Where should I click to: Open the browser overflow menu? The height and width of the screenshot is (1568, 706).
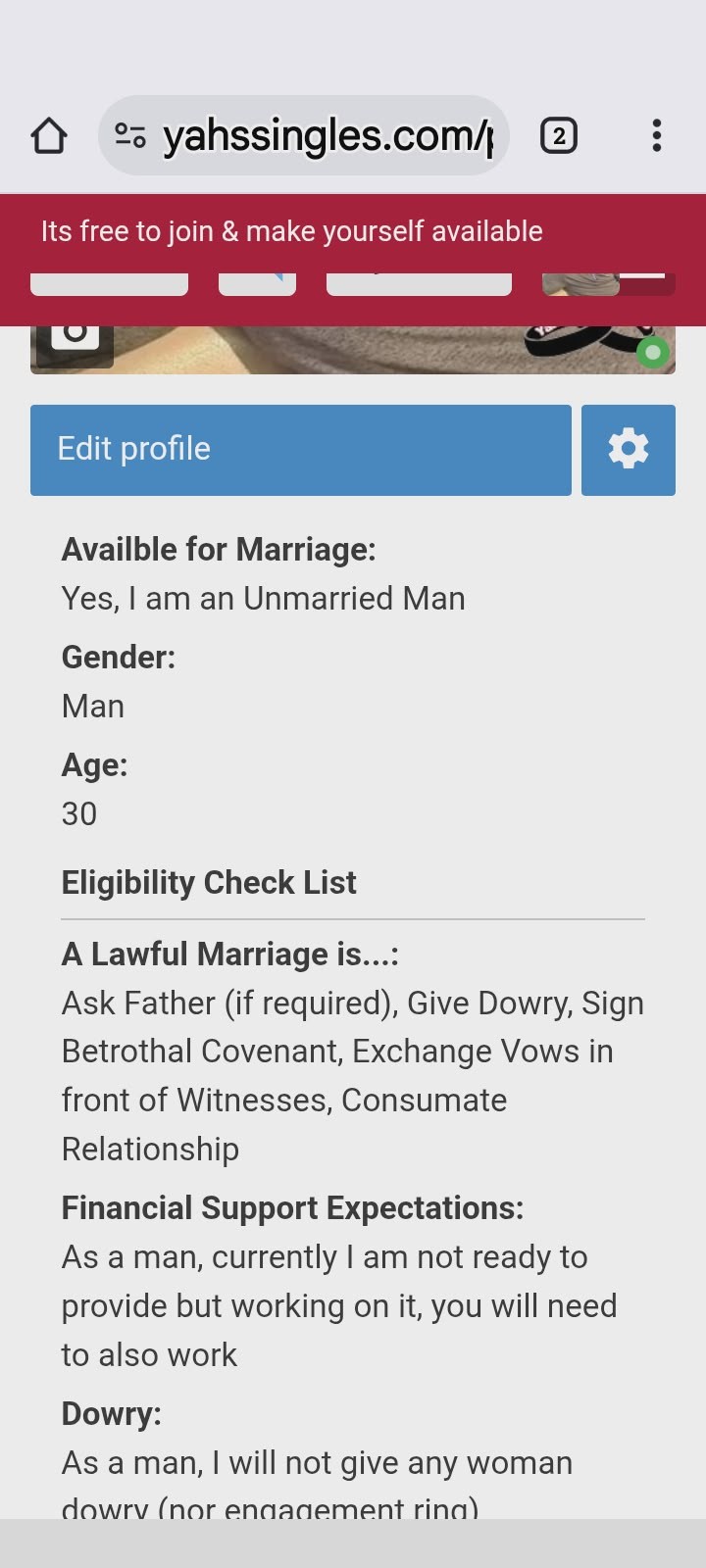(657, 136)
